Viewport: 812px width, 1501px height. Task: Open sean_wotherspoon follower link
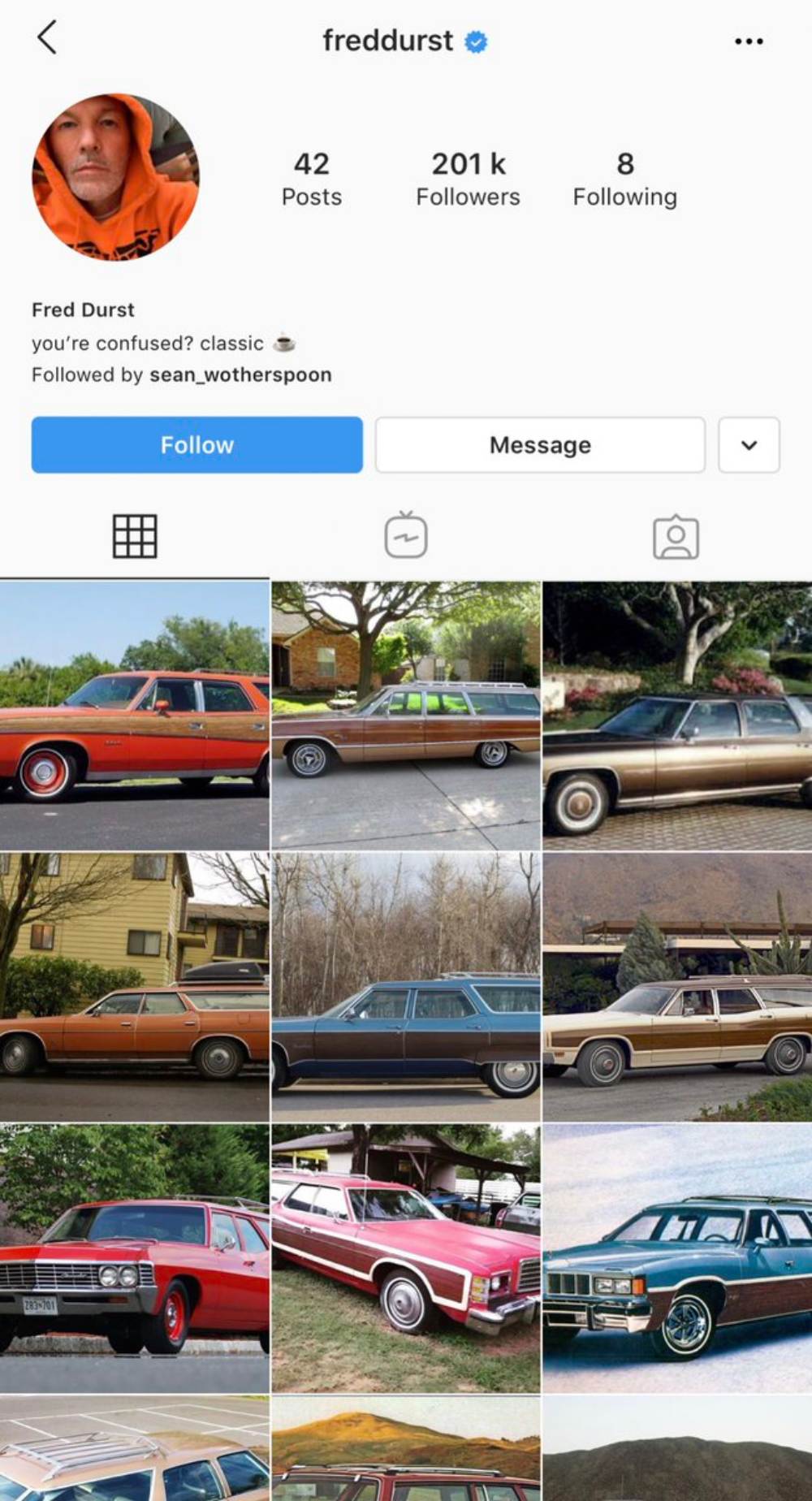click(x=240, y=375)
